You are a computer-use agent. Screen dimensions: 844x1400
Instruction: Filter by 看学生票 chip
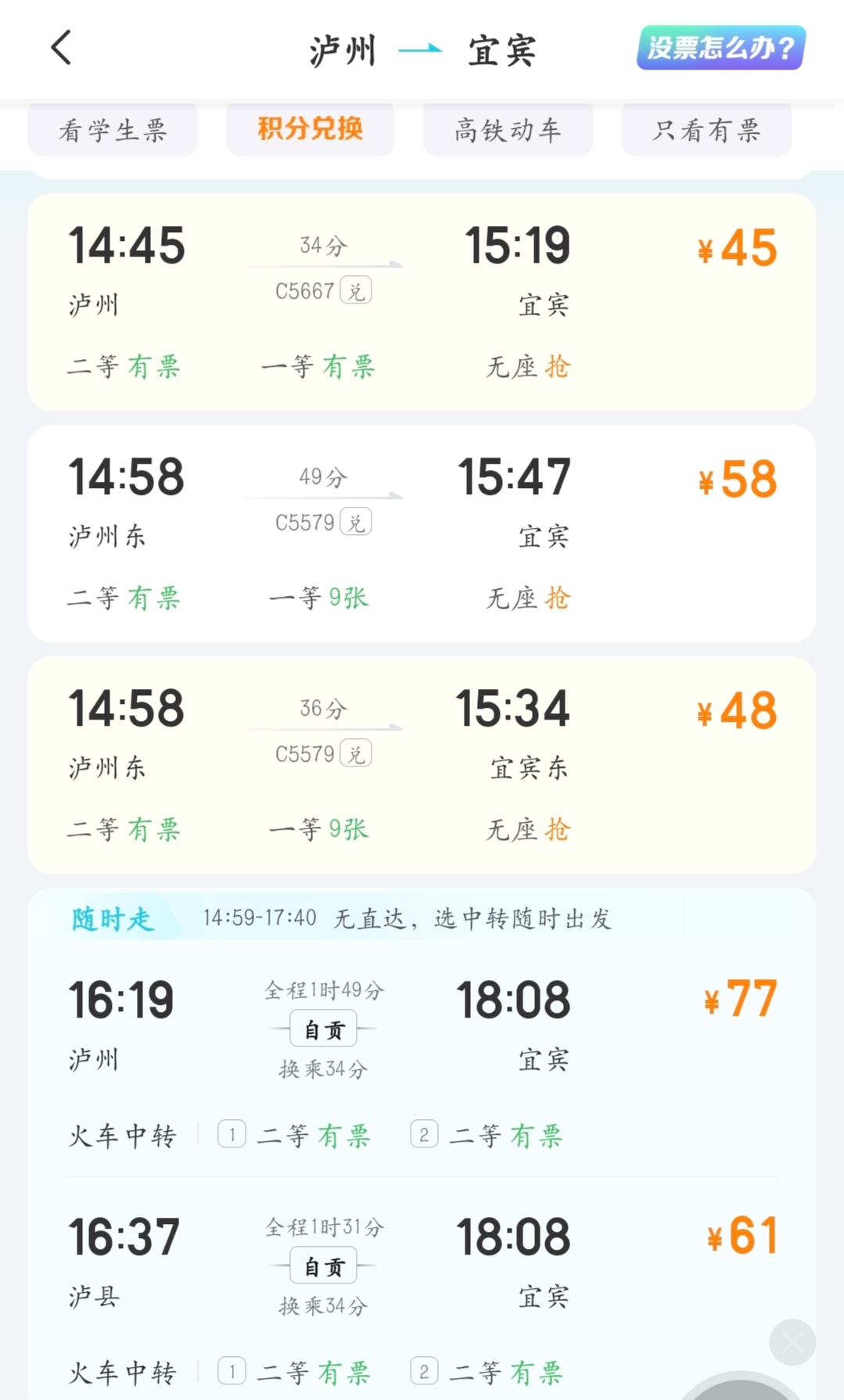[x=113, y=130]
